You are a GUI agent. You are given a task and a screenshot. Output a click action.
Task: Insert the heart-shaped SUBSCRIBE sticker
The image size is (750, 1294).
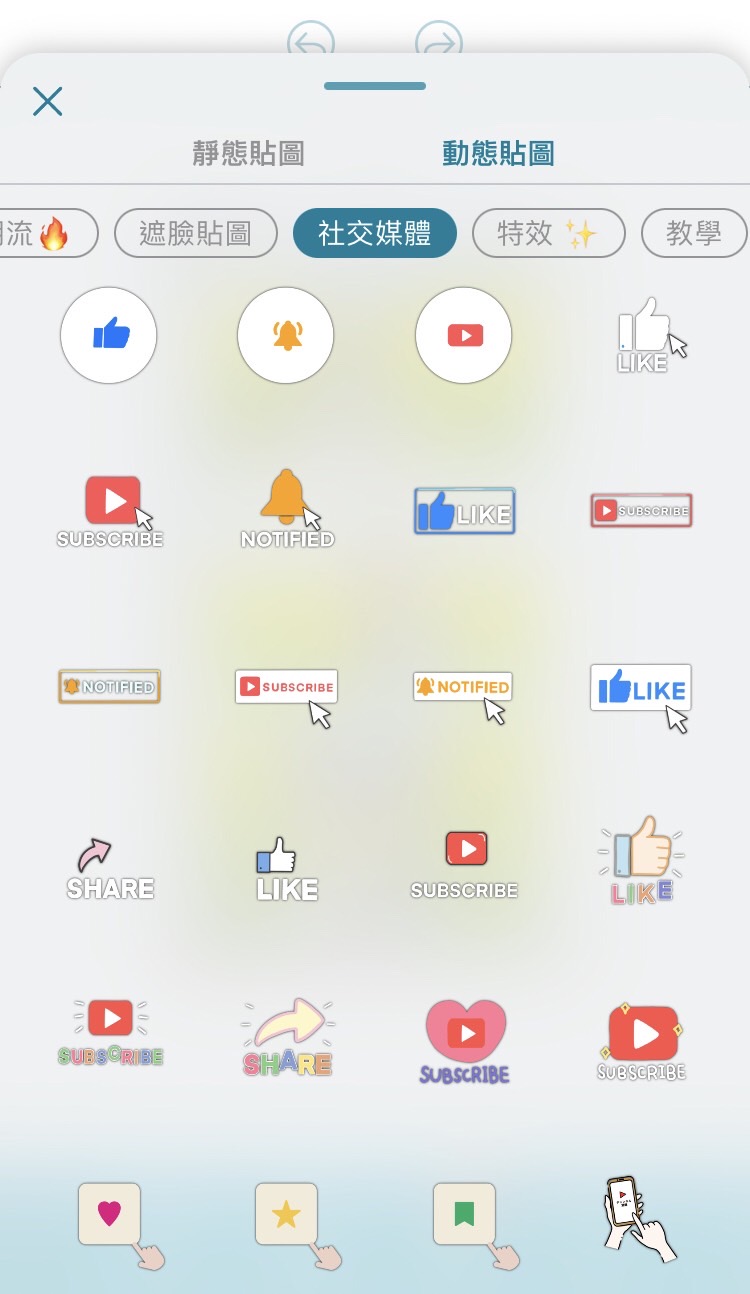pos(465,1042)
